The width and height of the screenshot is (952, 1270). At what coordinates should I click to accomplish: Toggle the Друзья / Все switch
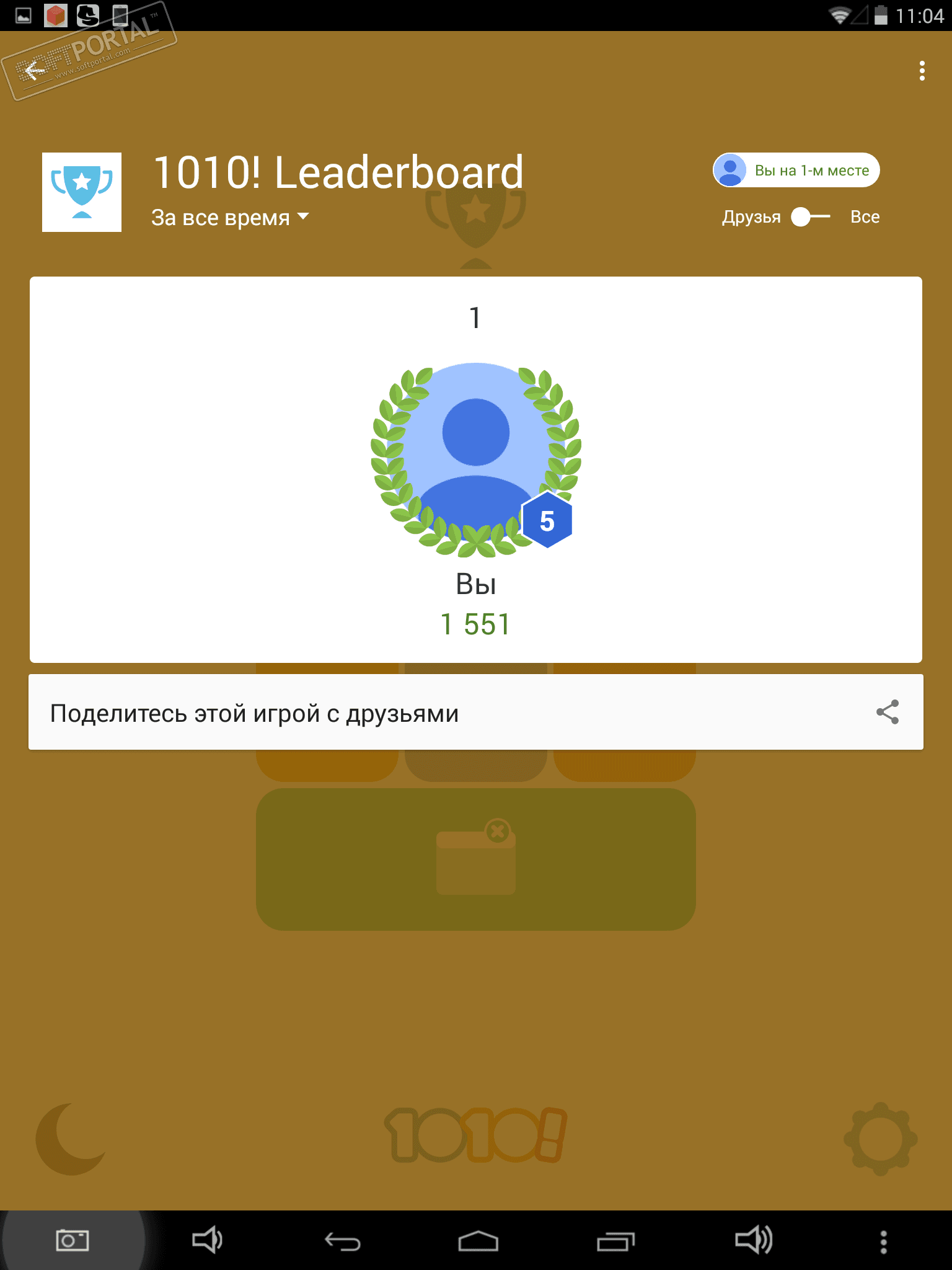coord(810,217)
